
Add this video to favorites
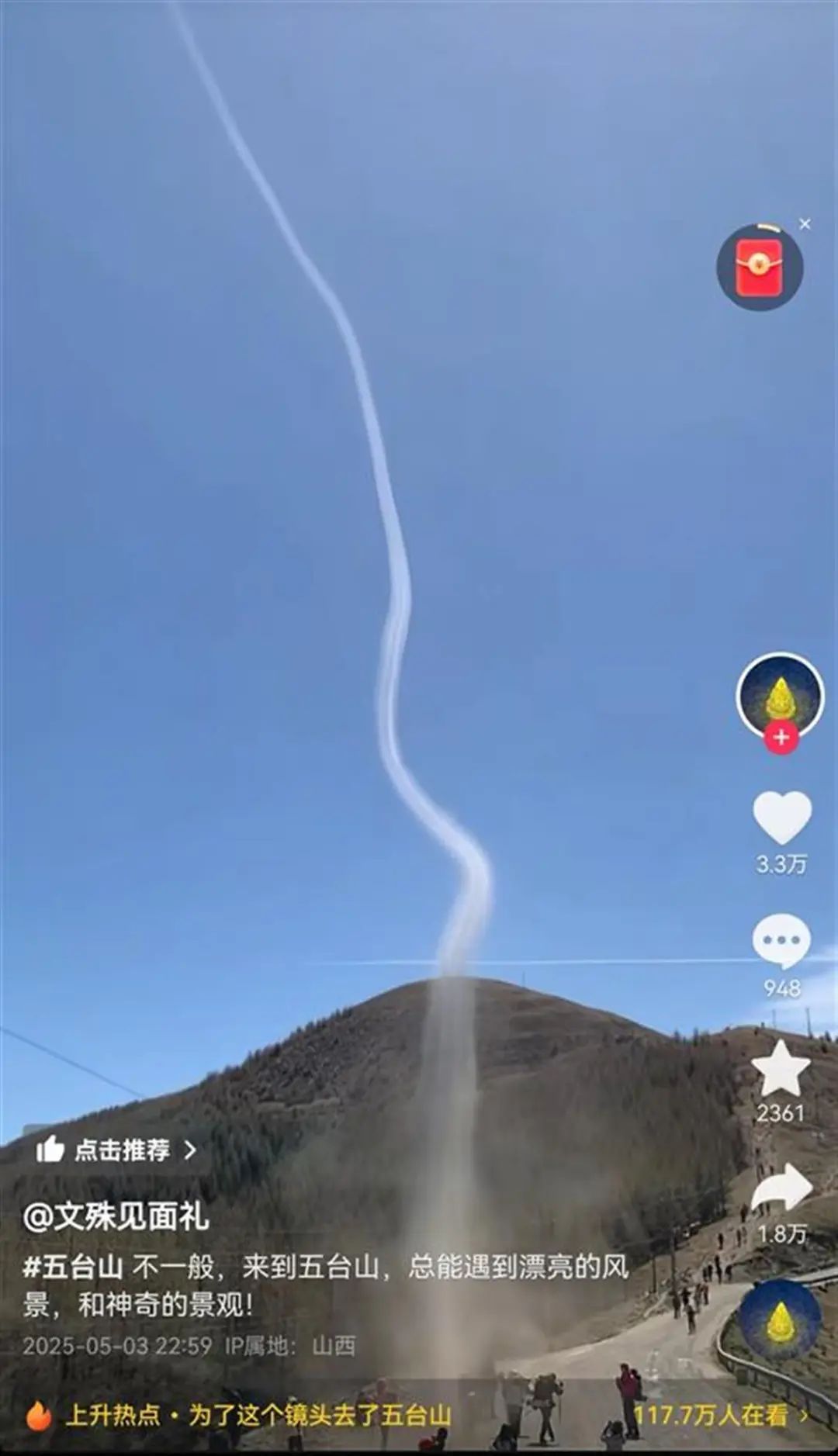(781, 1068)
